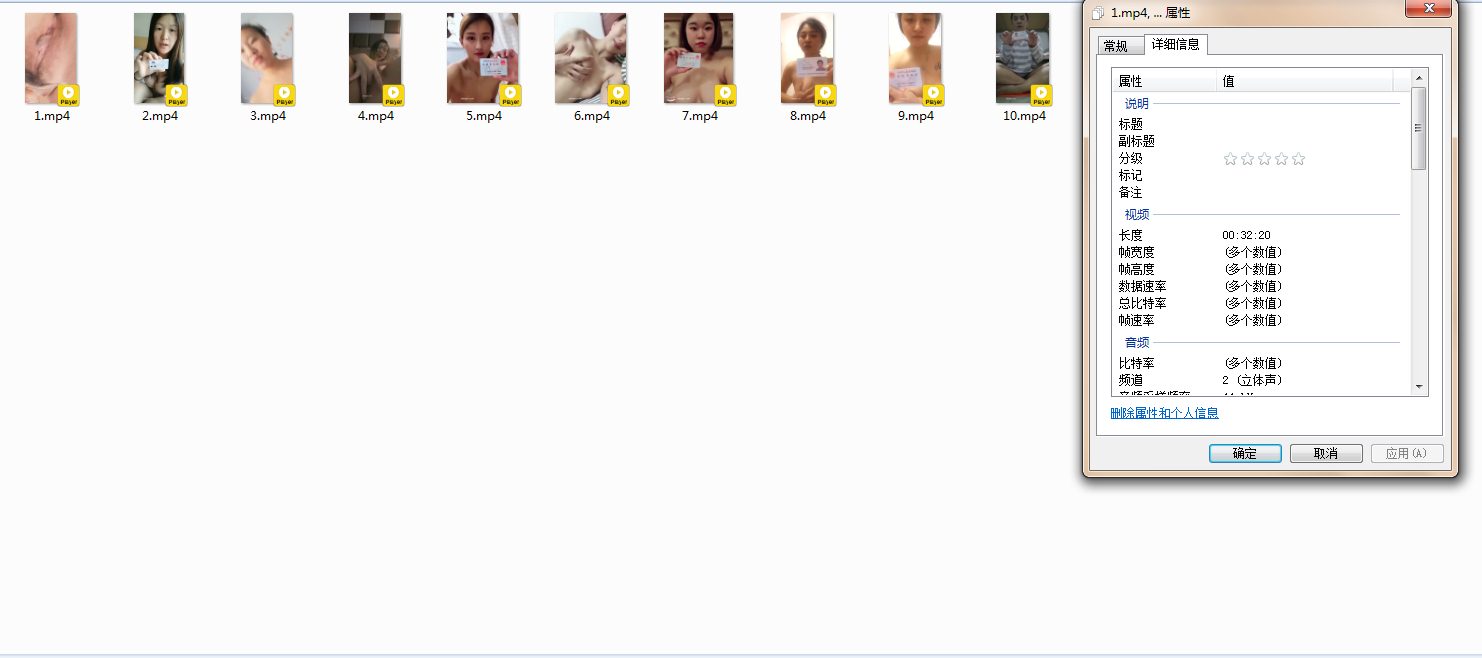Select the 详细信息 tab
Viewport: 1482px width, 658px height.
(1176, 44)
